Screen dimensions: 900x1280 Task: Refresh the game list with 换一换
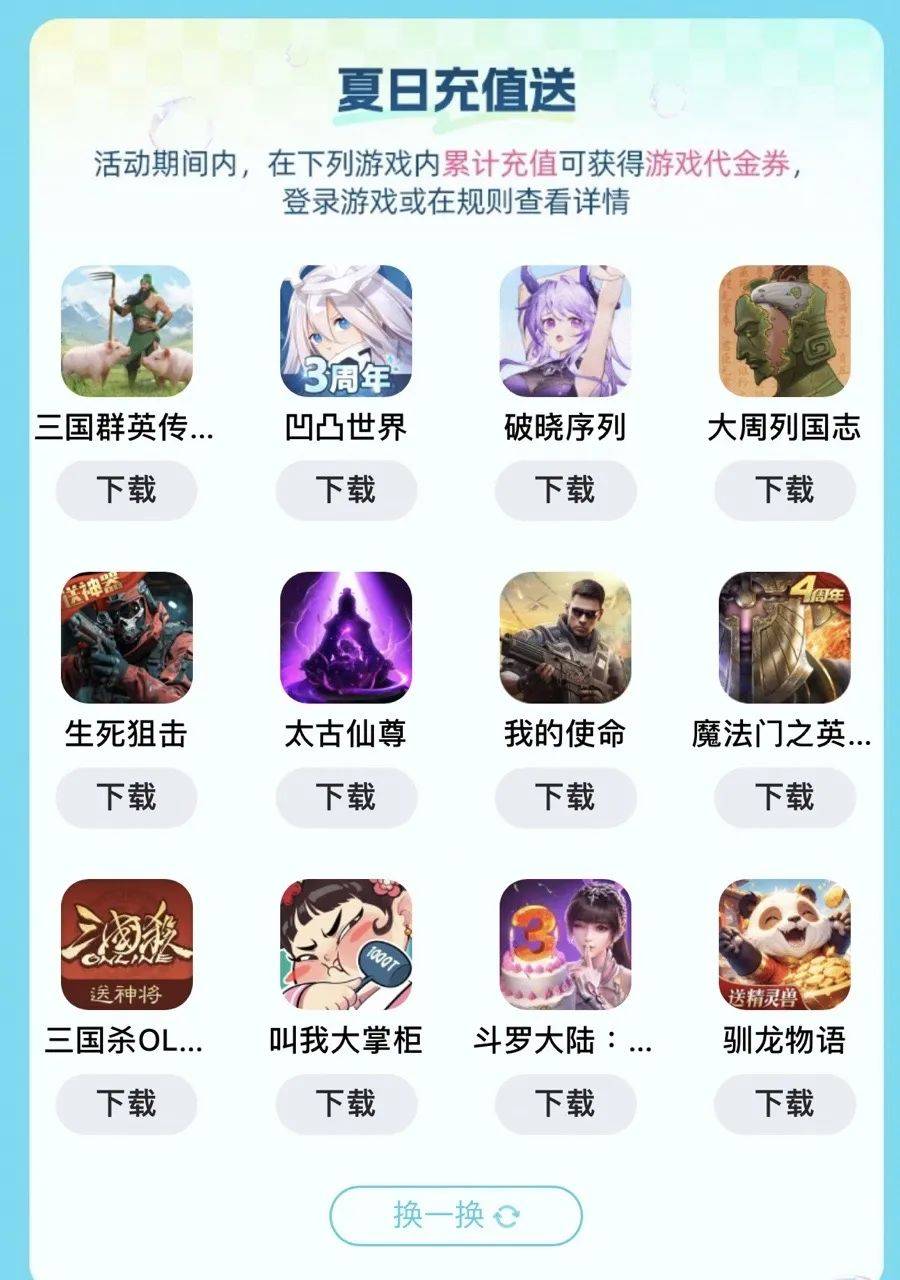pyautogui.click(x=456, y=1216)
